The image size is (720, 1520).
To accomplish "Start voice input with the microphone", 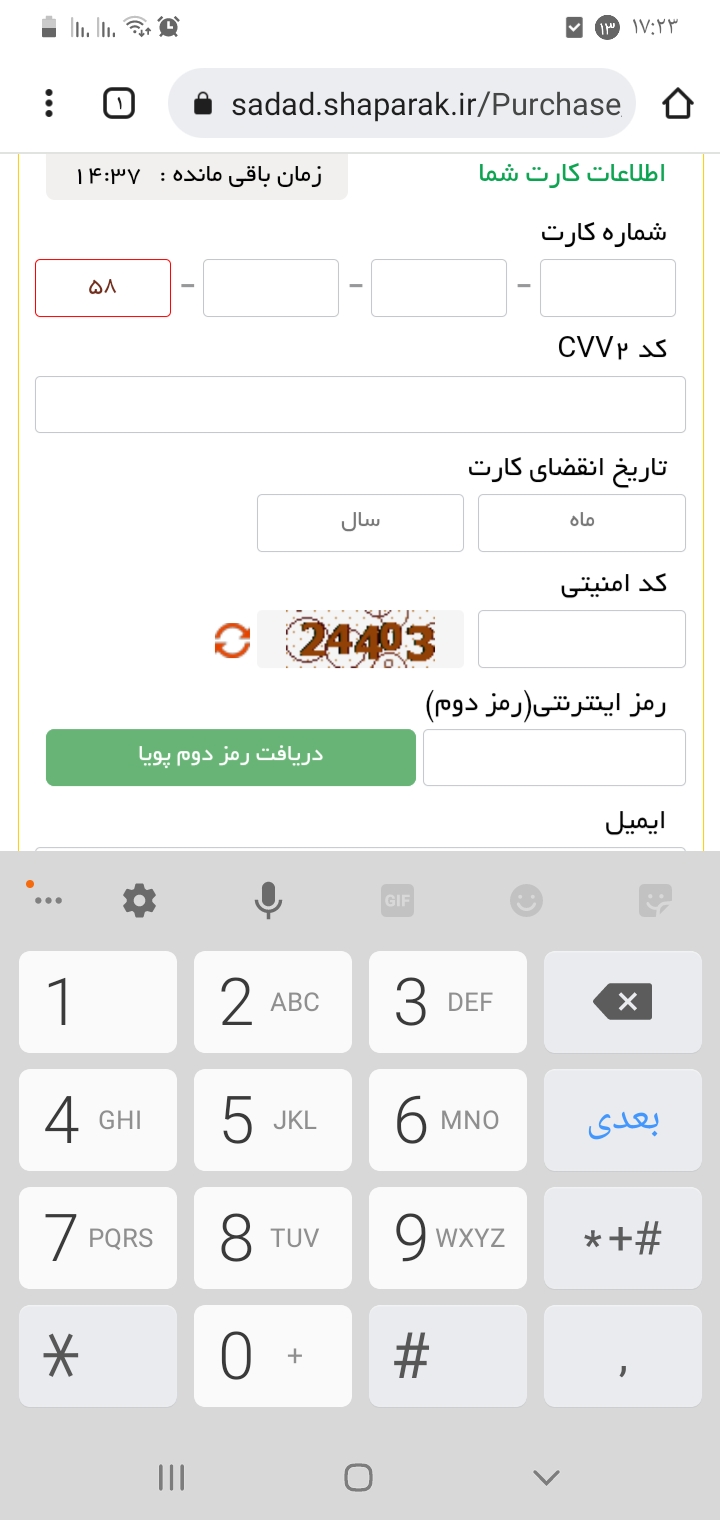I will pyautogui.click(x=267, y=901).
